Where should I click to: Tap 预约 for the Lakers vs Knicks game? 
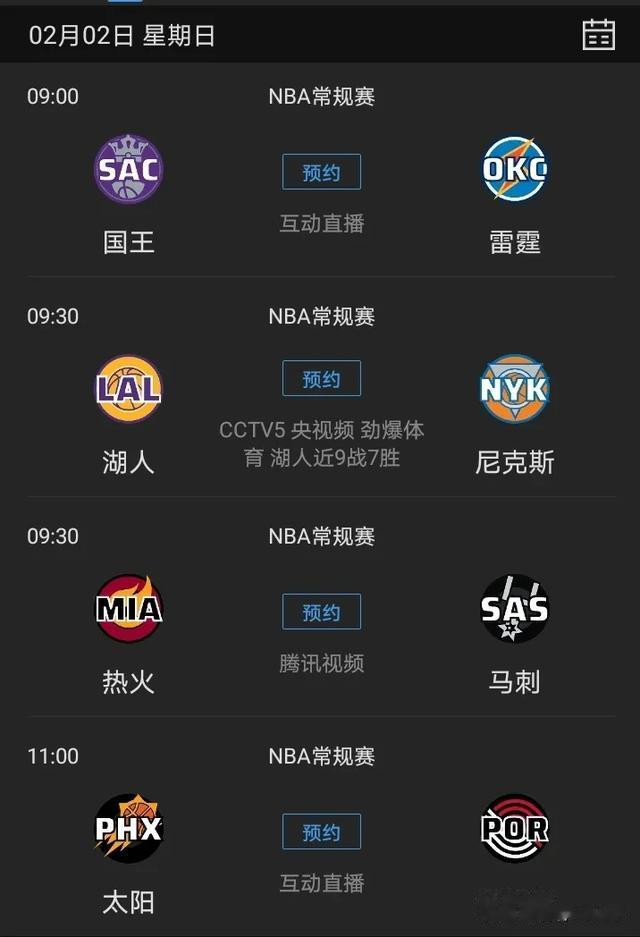click(321, 378)
